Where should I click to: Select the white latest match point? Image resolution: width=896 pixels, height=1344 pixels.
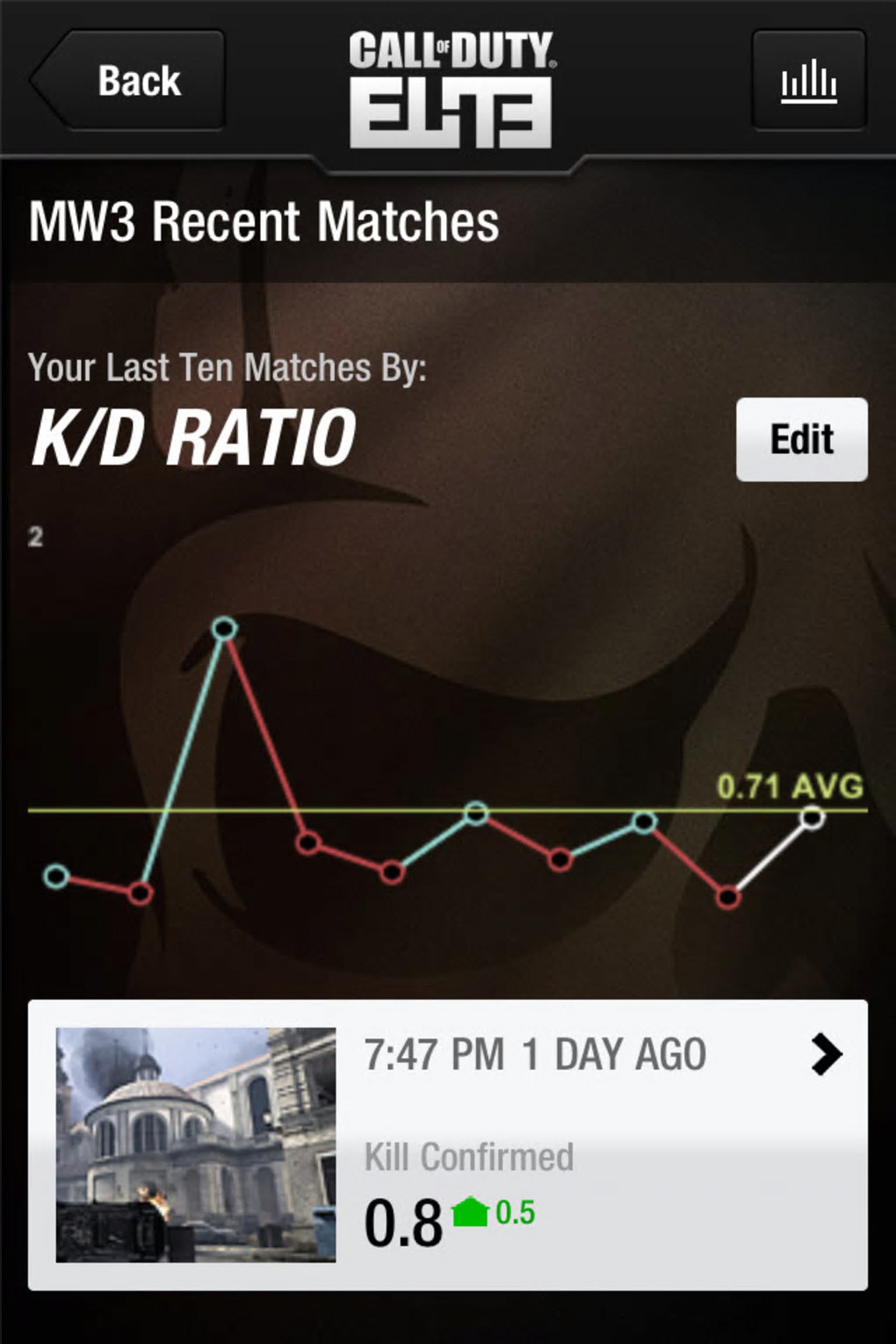pyautogui.click(x=813, y=819)
